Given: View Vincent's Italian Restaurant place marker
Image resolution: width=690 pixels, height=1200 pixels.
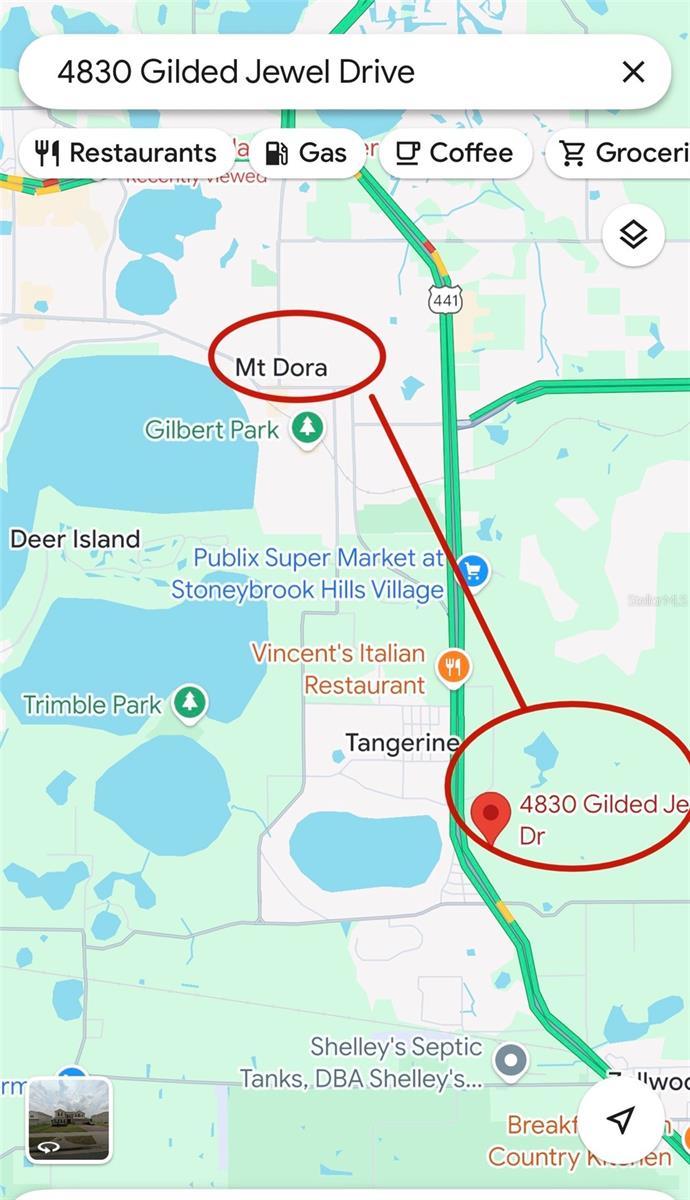Looking at the screenshot, I should pyautogui.click(x=455, y=667).
